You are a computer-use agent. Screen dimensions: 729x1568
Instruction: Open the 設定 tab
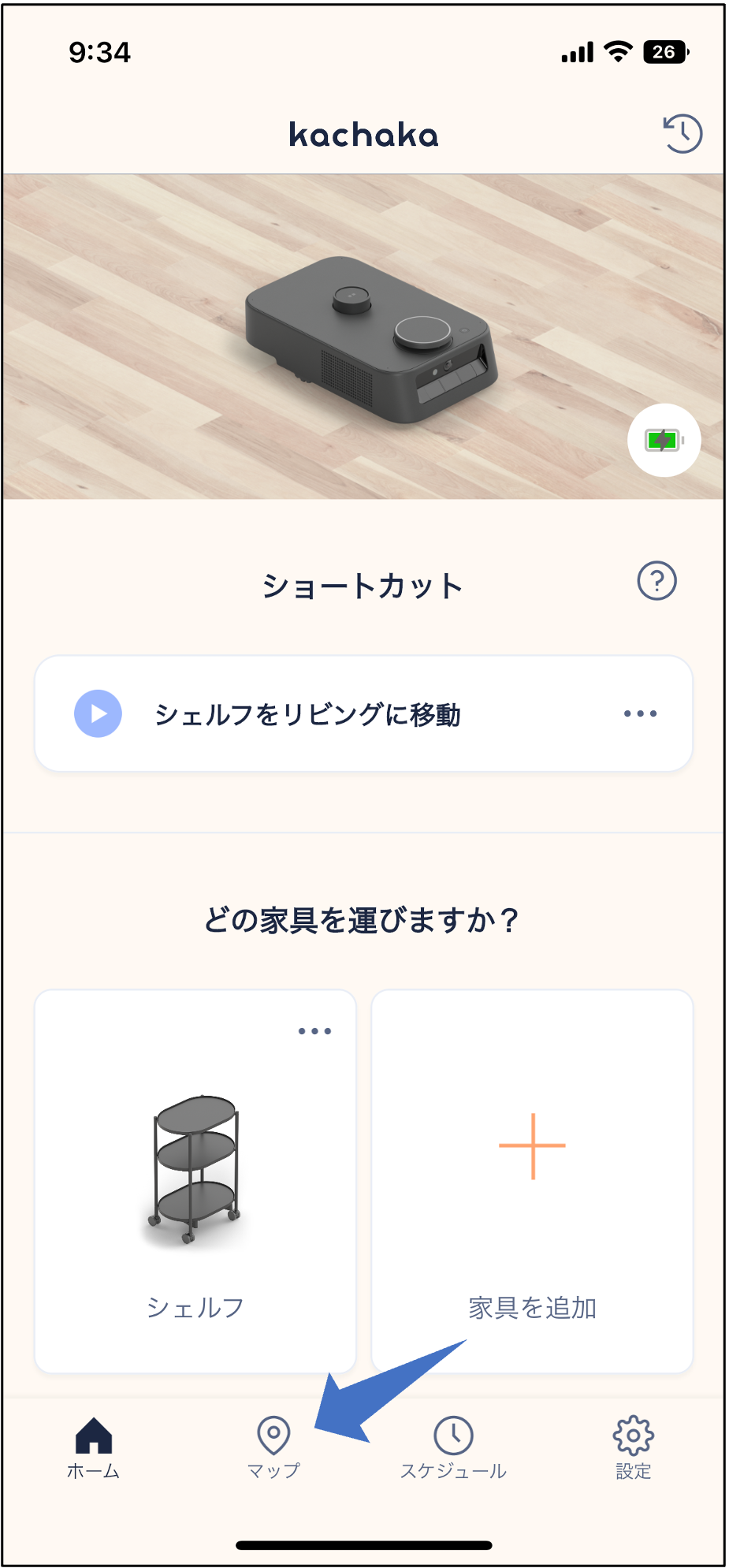tap(633, 1447)
